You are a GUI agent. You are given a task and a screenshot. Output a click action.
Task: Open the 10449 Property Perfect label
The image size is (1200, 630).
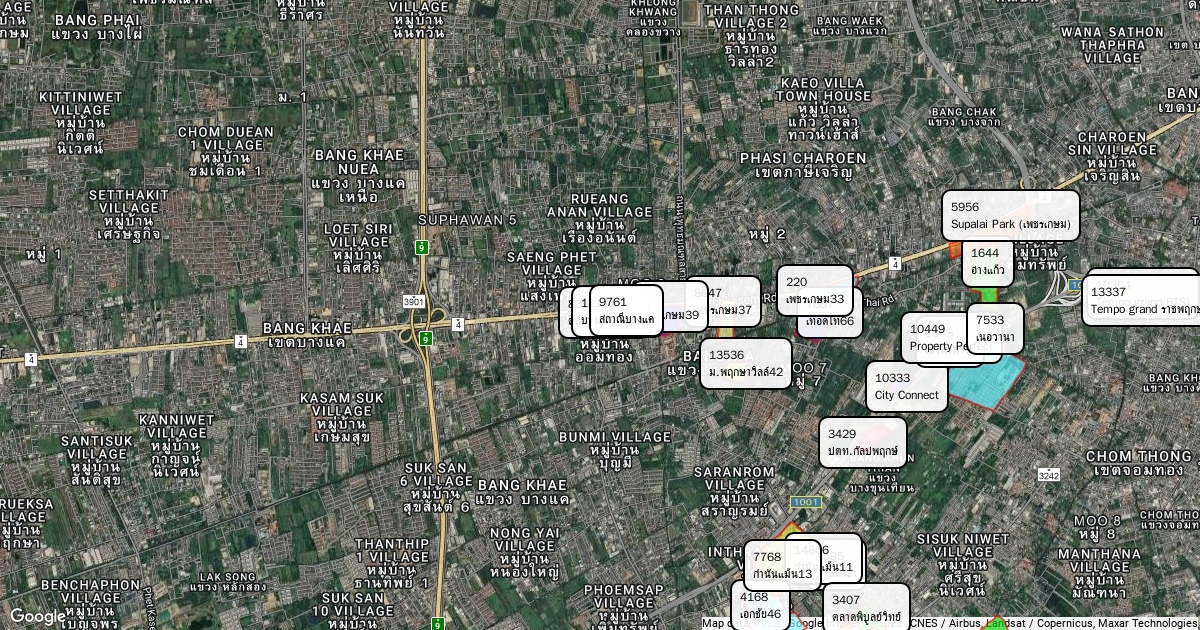[x=933, y=337]
